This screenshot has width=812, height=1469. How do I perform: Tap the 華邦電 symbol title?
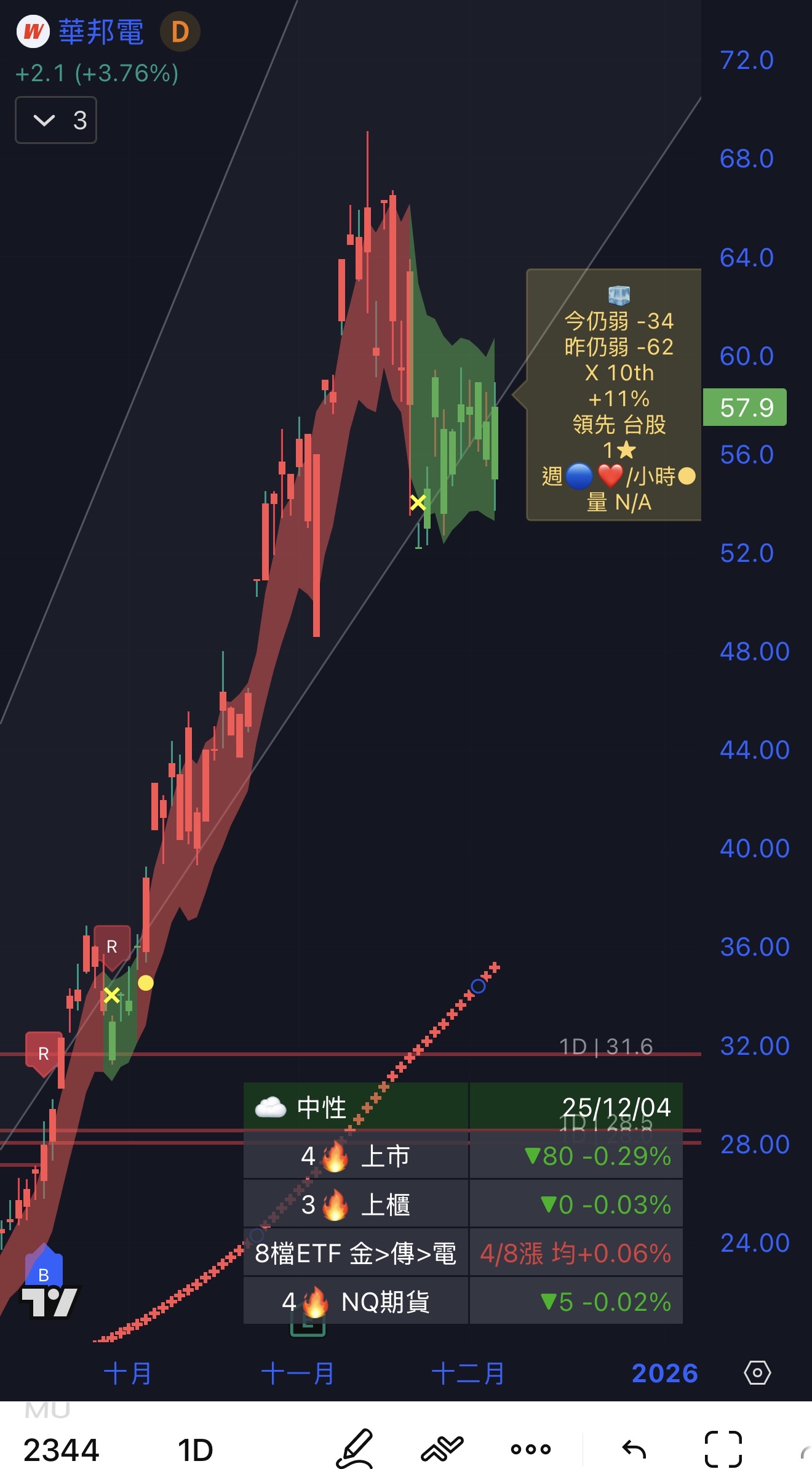coord(101,32)
